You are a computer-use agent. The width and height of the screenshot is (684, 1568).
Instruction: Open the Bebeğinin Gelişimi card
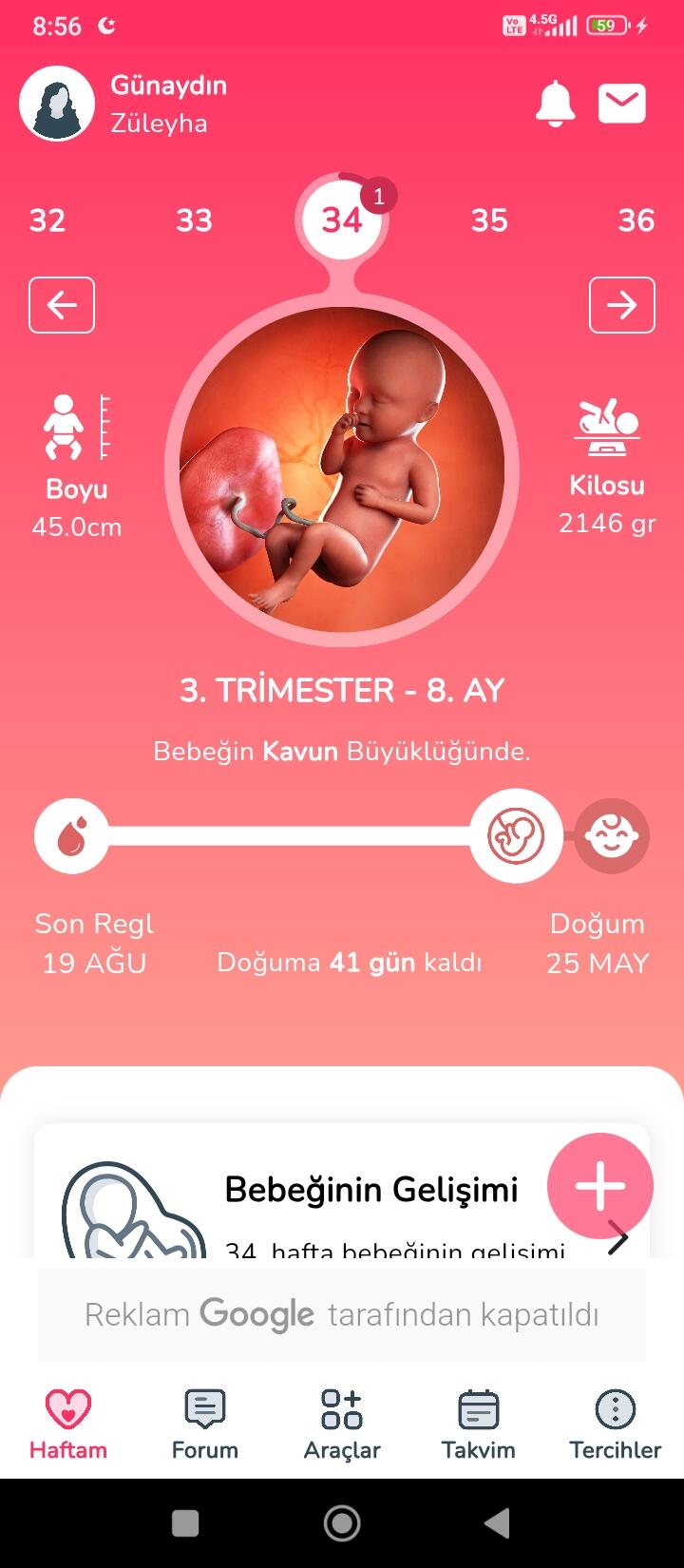[x=342, y=1191]
